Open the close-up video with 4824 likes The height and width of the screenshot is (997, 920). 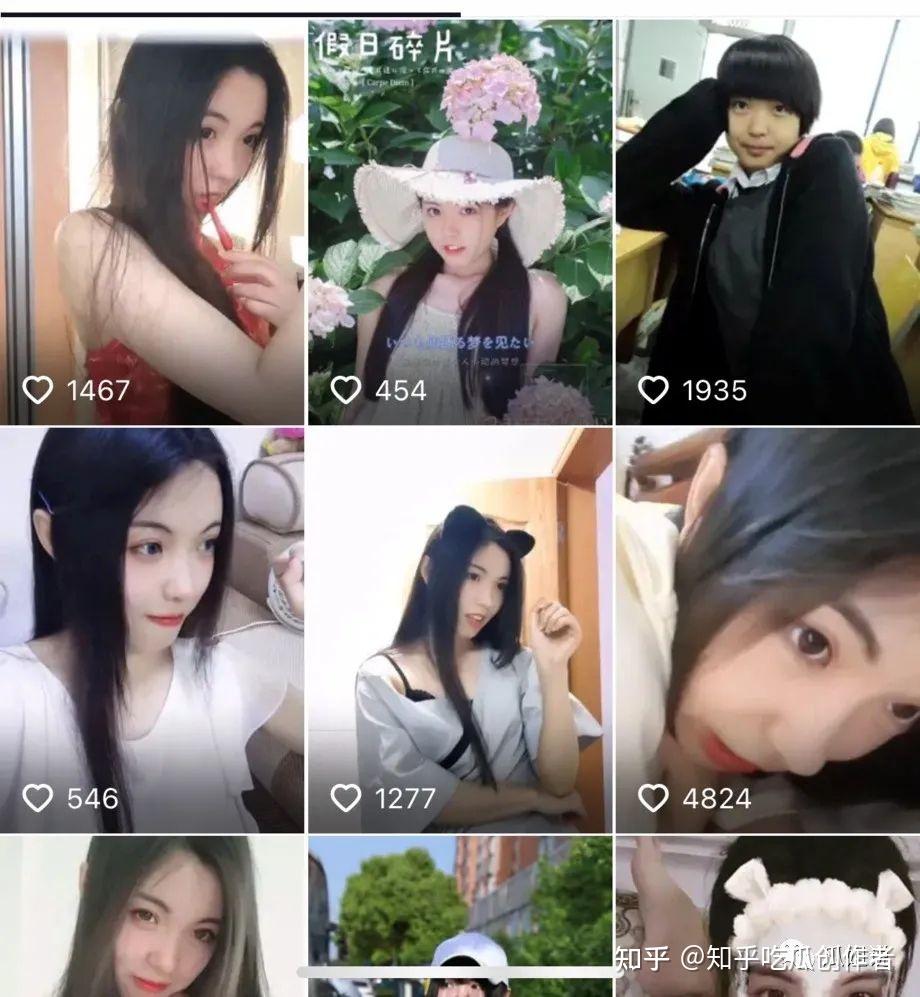pyautogui.click(x=767, y=630)
